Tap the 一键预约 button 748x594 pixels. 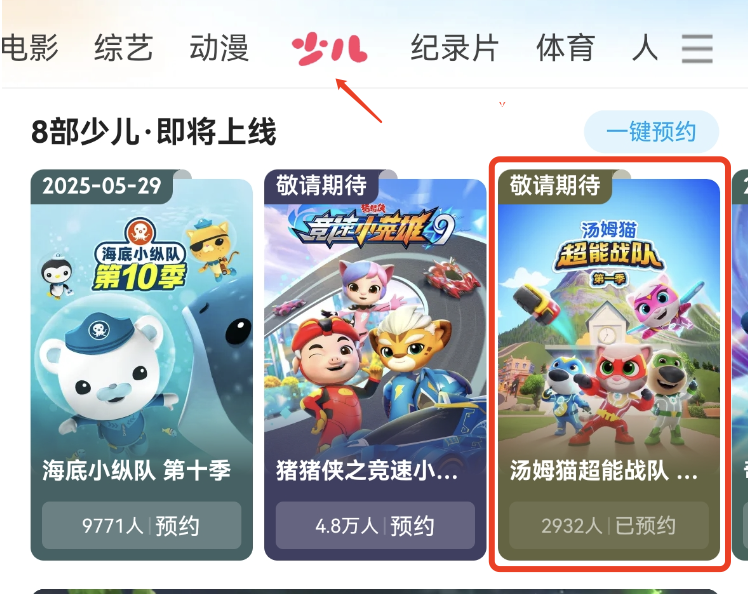pos(651,132)
